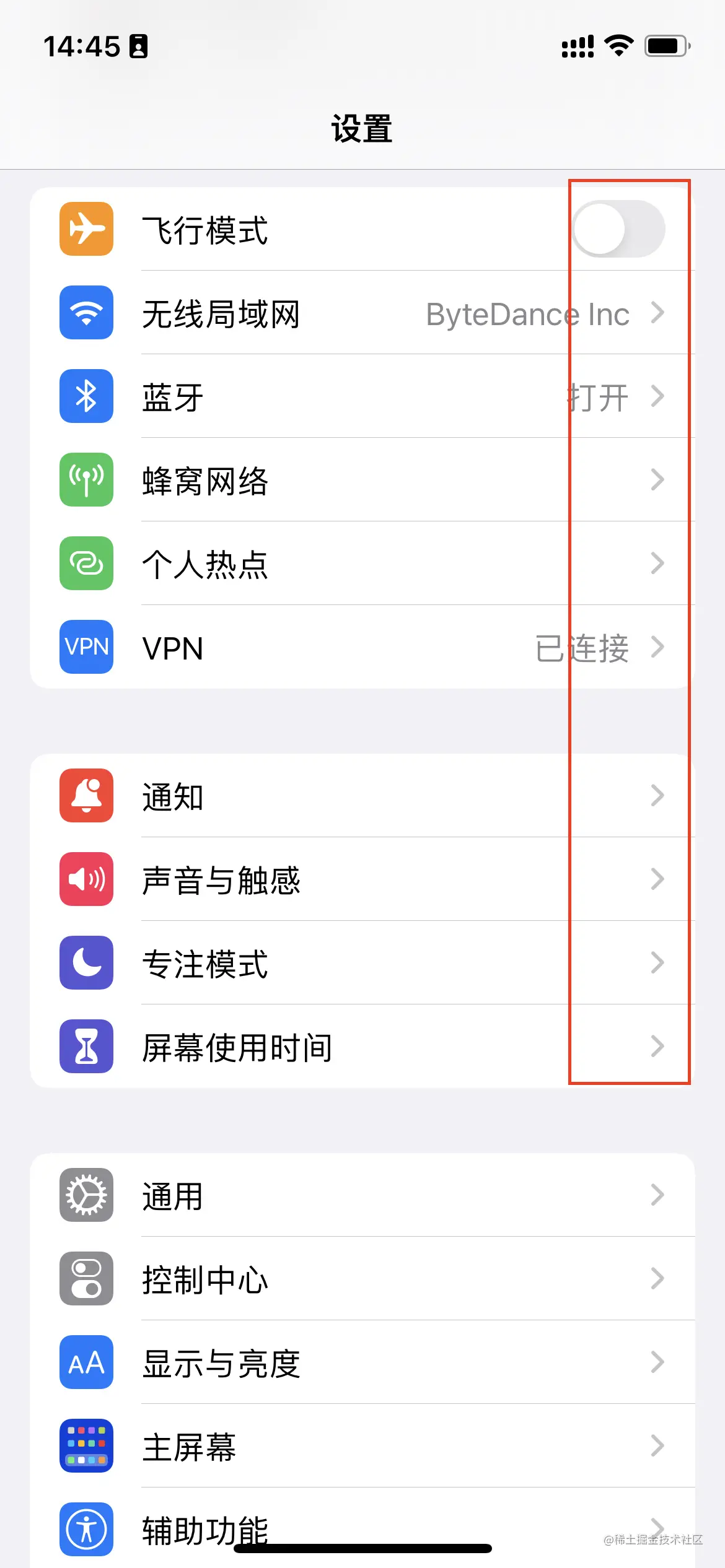
Task: Tap the personal hotspot icon
Action: tap(86, 564)
